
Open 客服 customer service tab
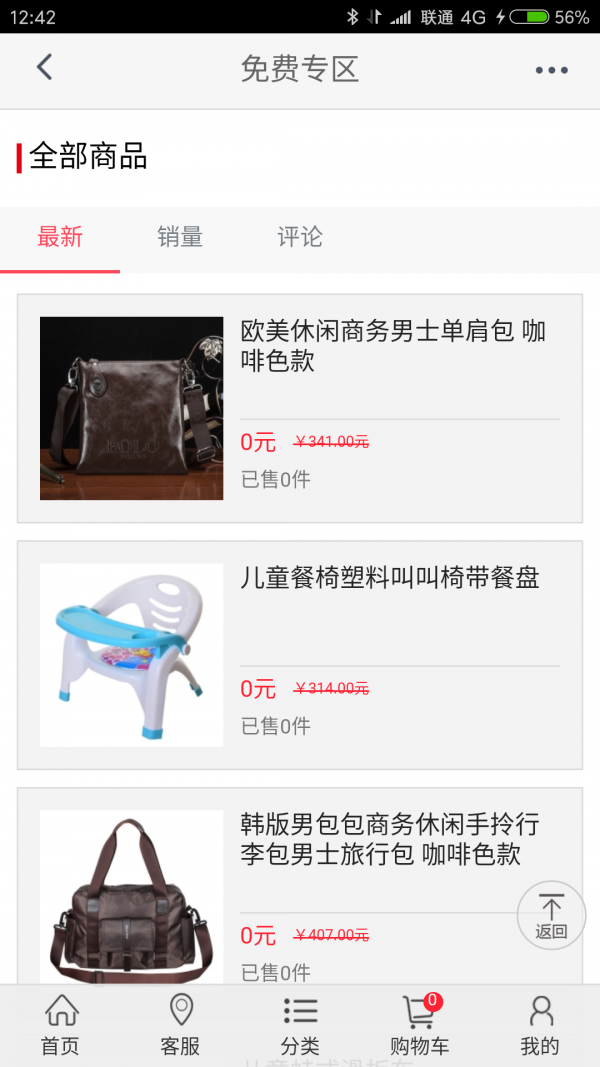(x=180, y=1025)
